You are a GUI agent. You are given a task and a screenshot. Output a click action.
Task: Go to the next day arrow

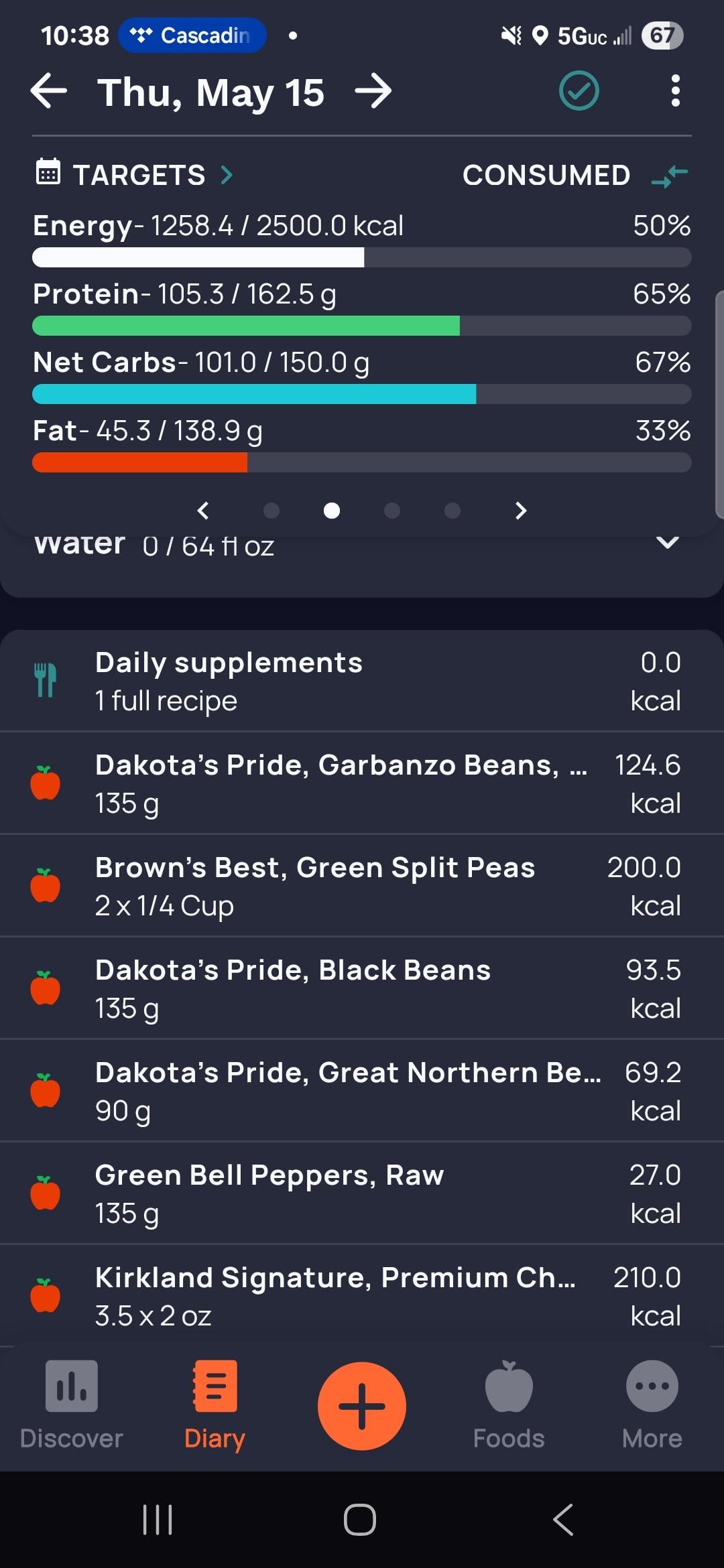click(373, 91)
